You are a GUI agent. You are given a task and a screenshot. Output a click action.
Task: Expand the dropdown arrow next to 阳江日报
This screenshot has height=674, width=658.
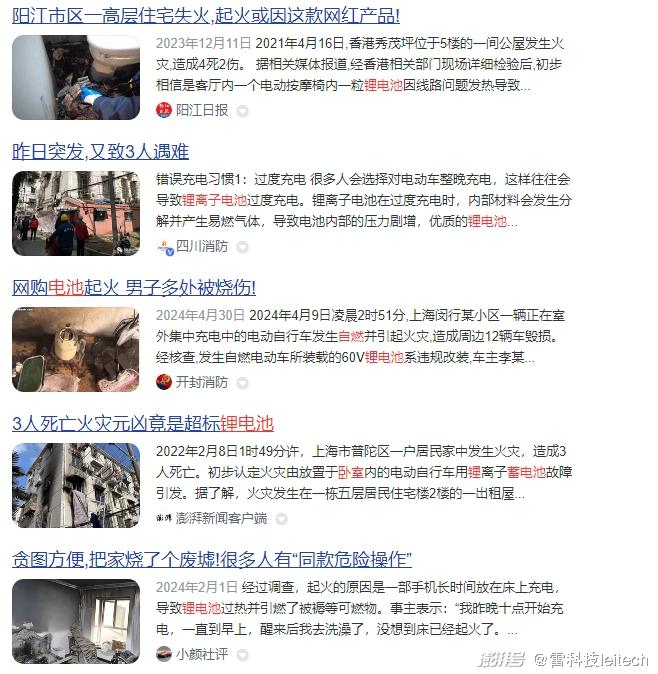click(x=242, y=111)
